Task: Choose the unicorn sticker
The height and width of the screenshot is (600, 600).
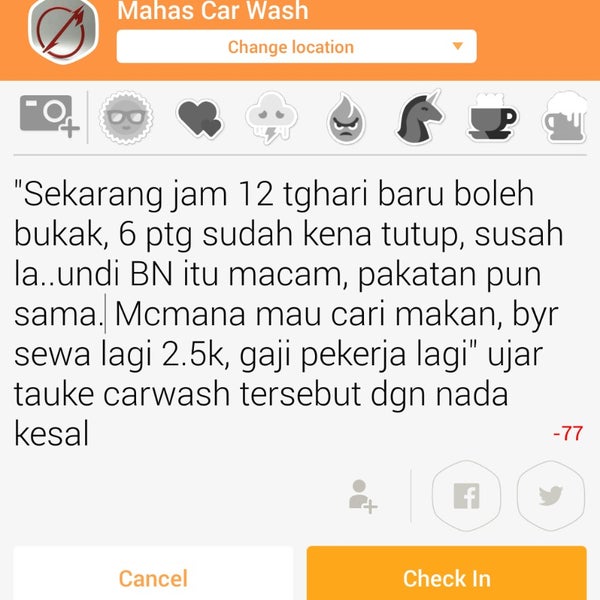Action: tap(419, 119)
